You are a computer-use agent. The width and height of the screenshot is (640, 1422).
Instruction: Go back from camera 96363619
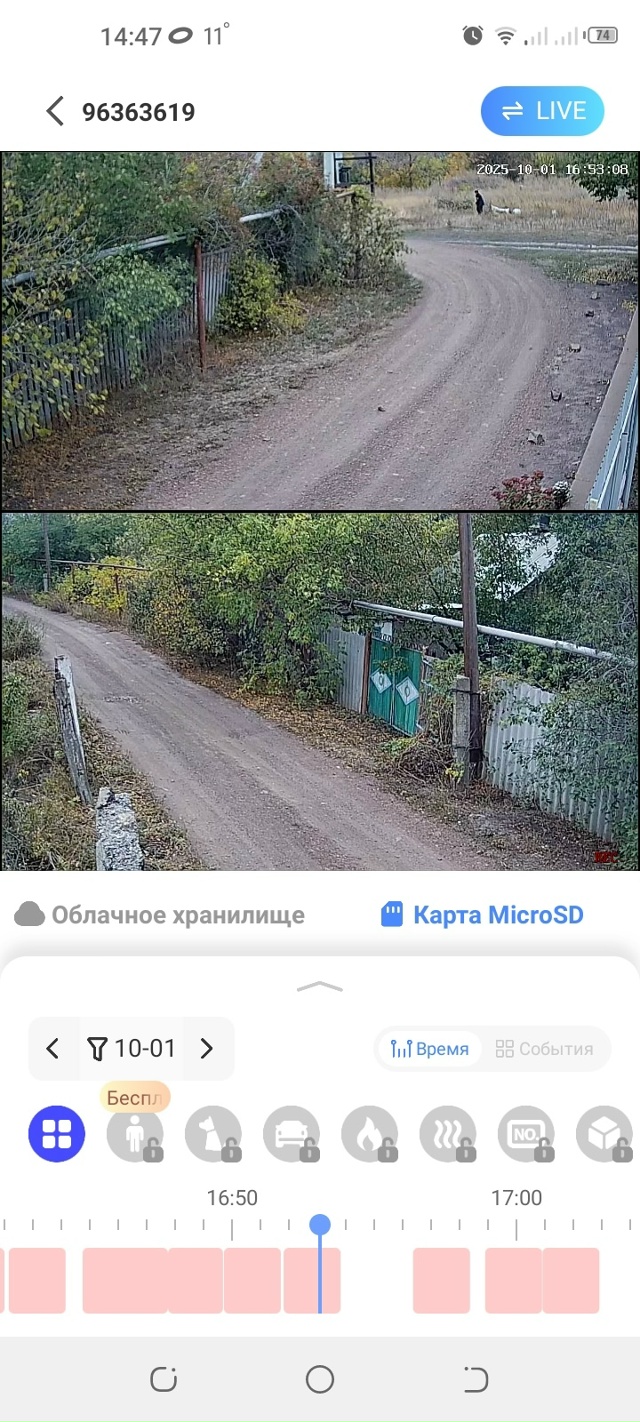(55, 111)
